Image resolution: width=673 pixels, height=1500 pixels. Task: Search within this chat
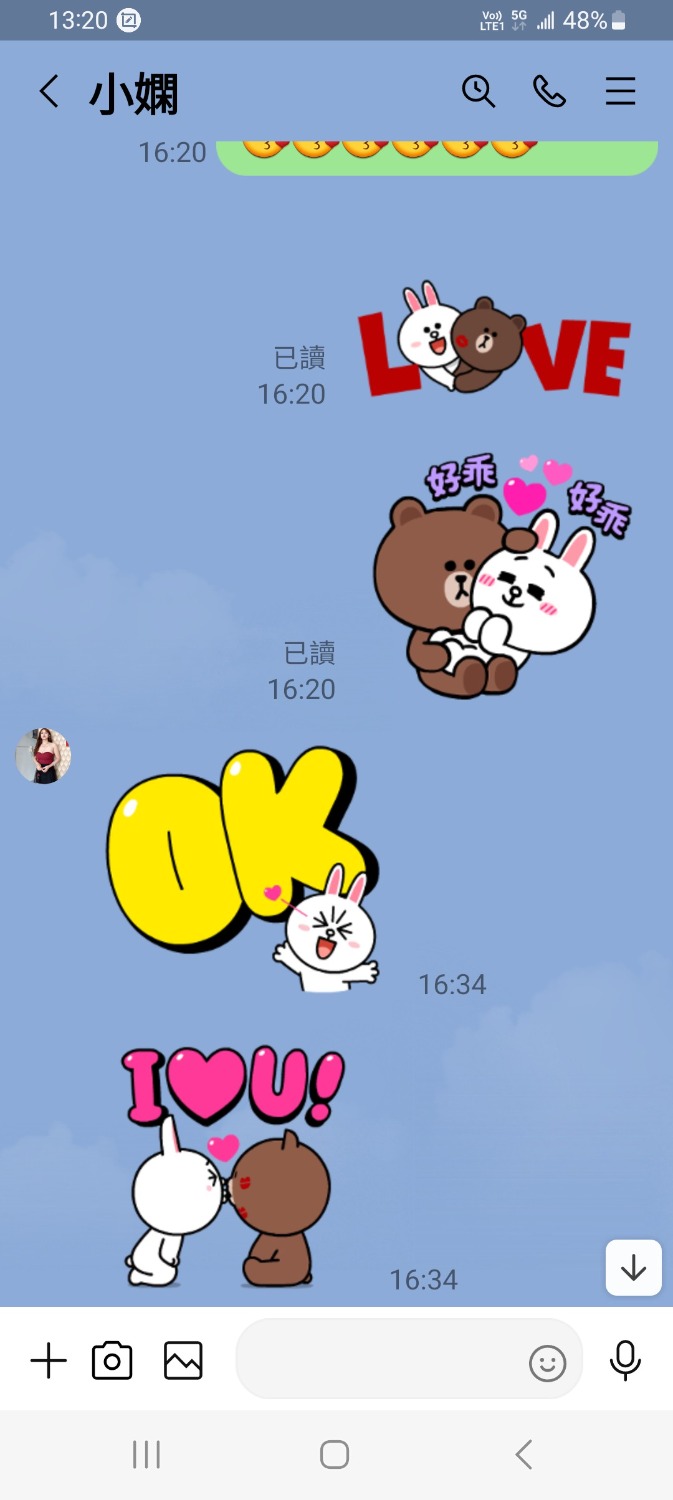478,92
